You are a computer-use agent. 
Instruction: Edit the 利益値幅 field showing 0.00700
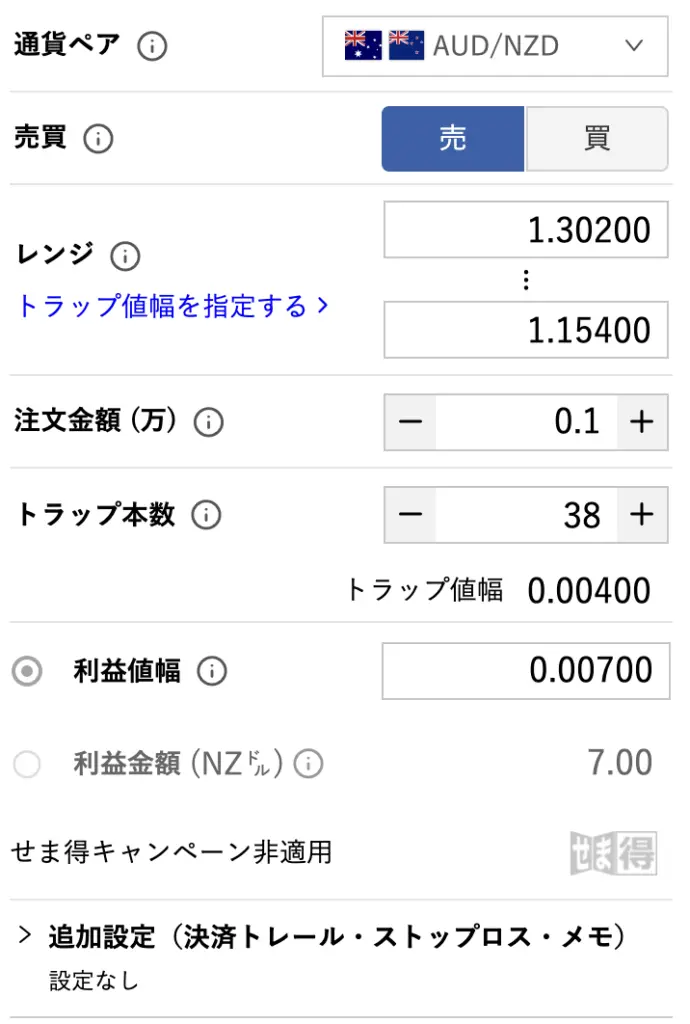pos(526,670)
